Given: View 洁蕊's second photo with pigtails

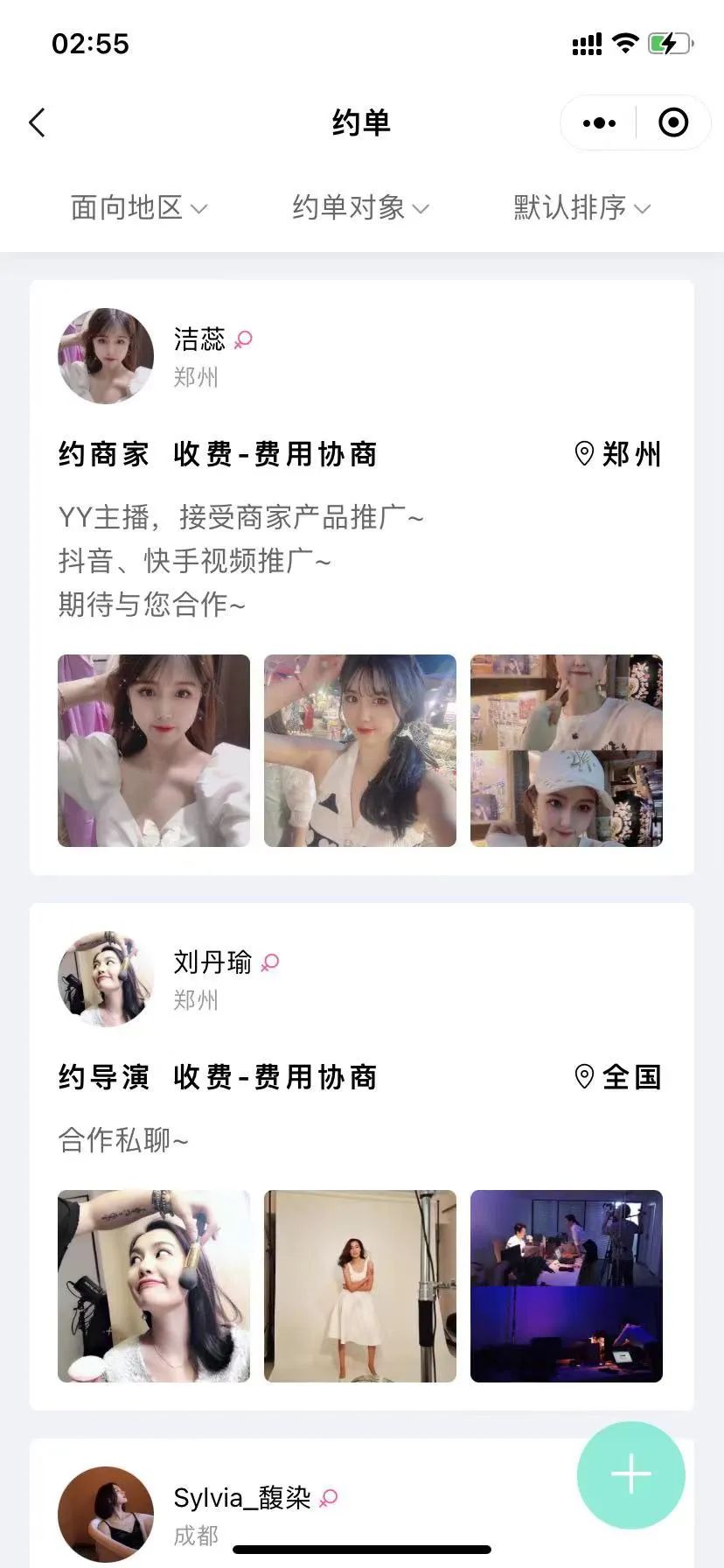Looking at the screenshot, I should (360, 751).
